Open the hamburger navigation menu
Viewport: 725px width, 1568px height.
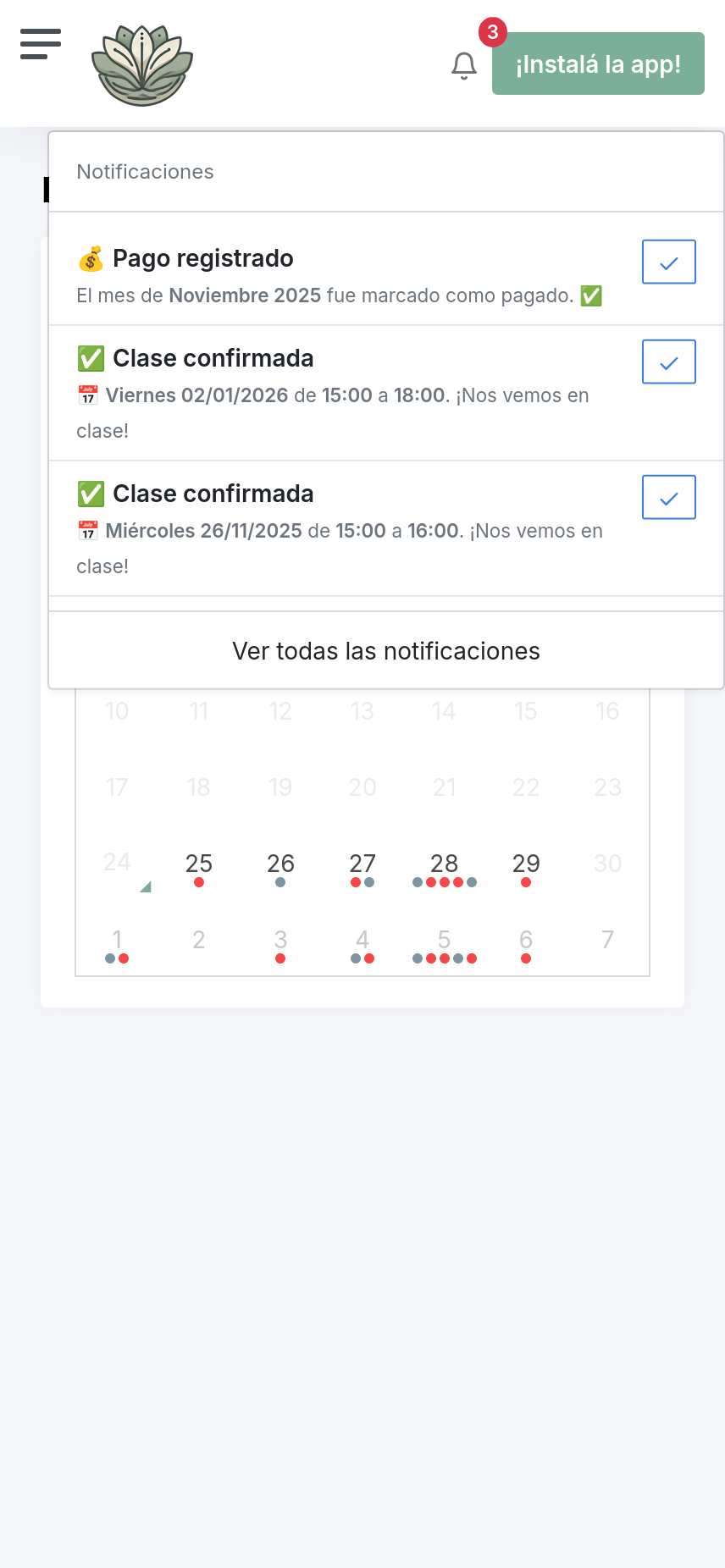tap(40, 43)
